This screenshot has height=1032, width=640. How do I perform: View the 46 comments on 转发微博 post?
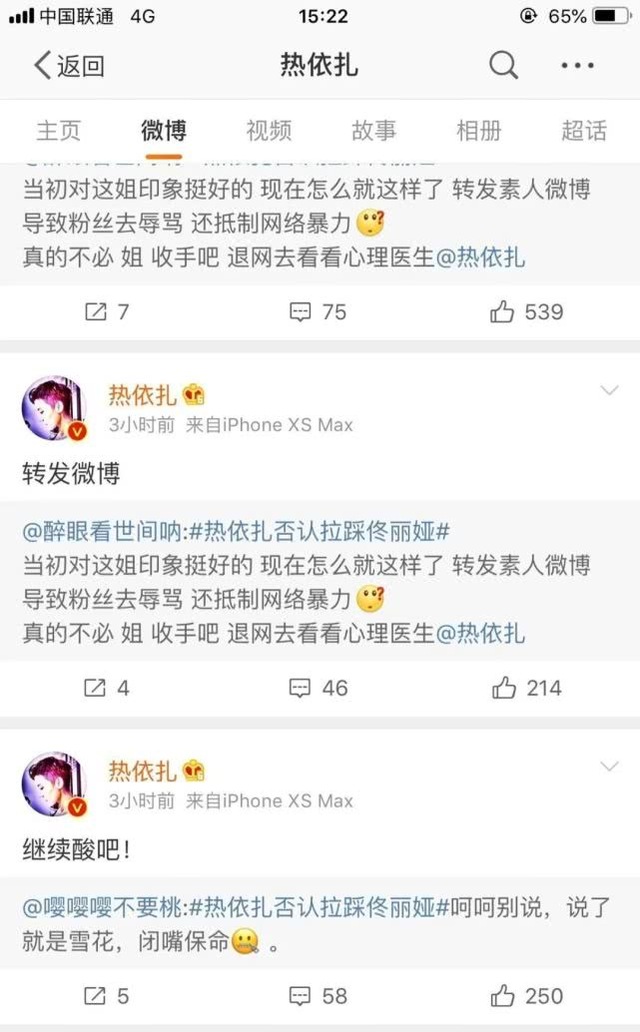318,688
